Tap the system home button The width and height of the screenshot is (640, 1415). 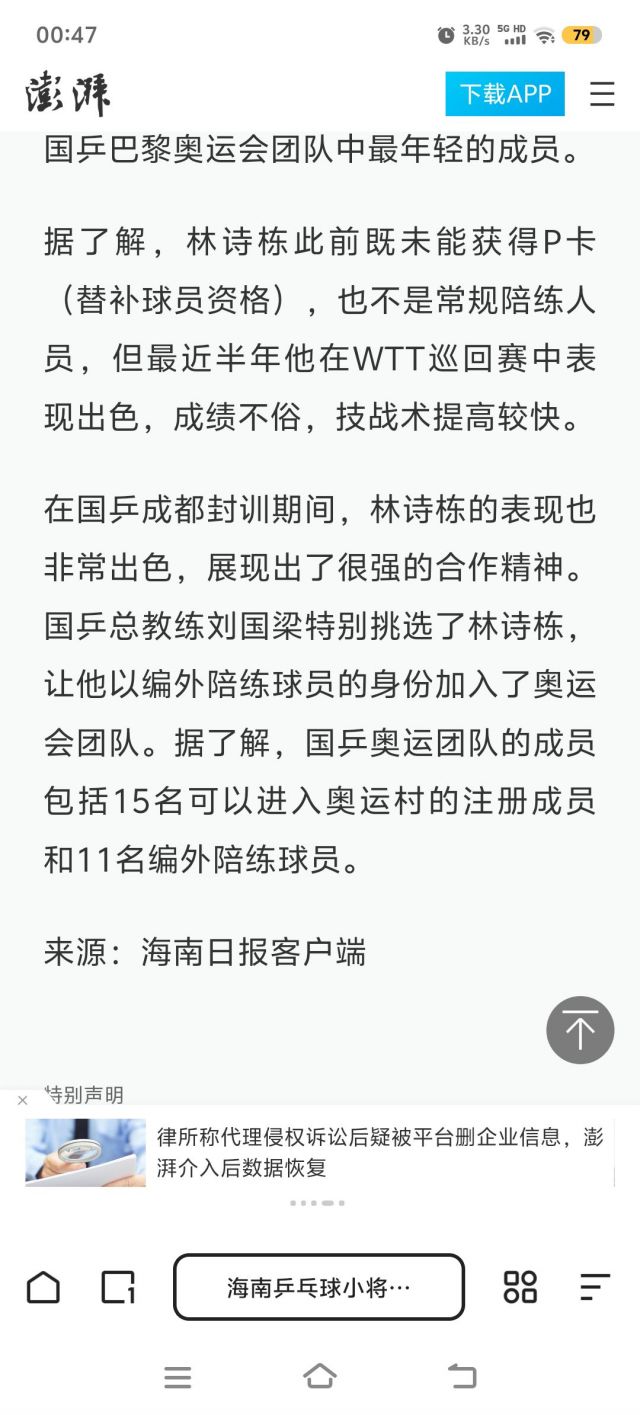320,1377
